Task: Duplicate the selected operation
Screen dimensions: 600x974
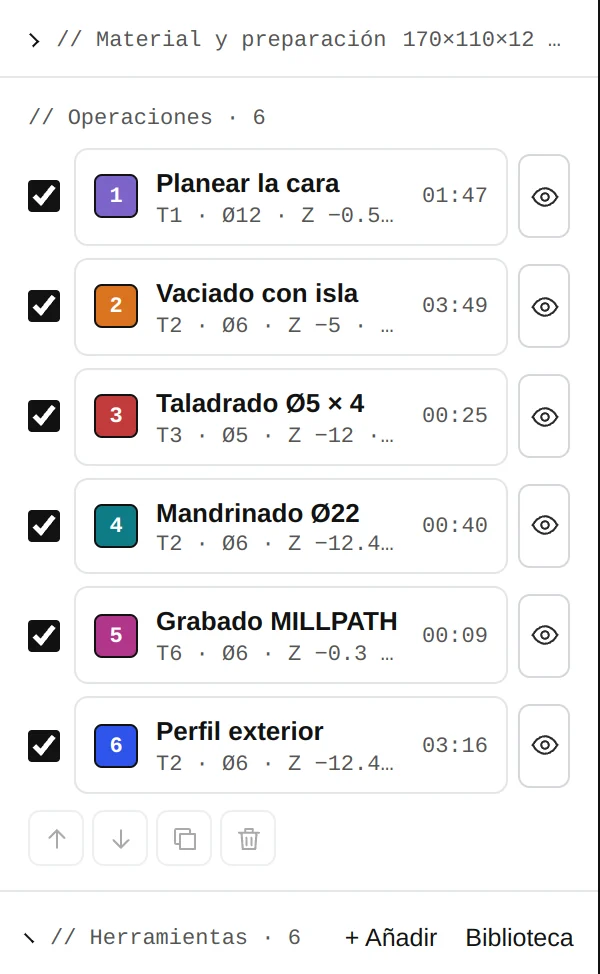Action: [x=184, y=838]
